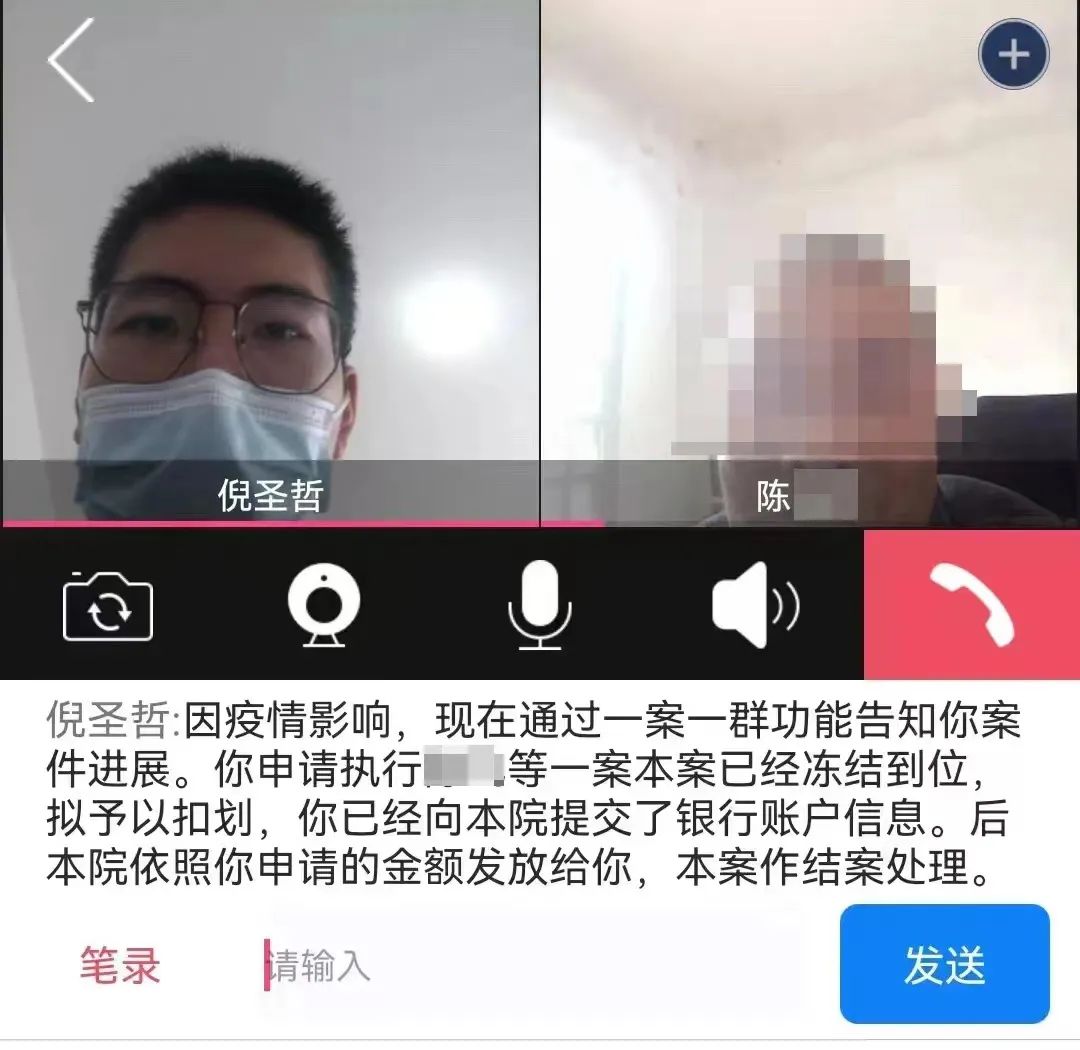
Task: Mute the microphone
Action: tap(540, 605)
